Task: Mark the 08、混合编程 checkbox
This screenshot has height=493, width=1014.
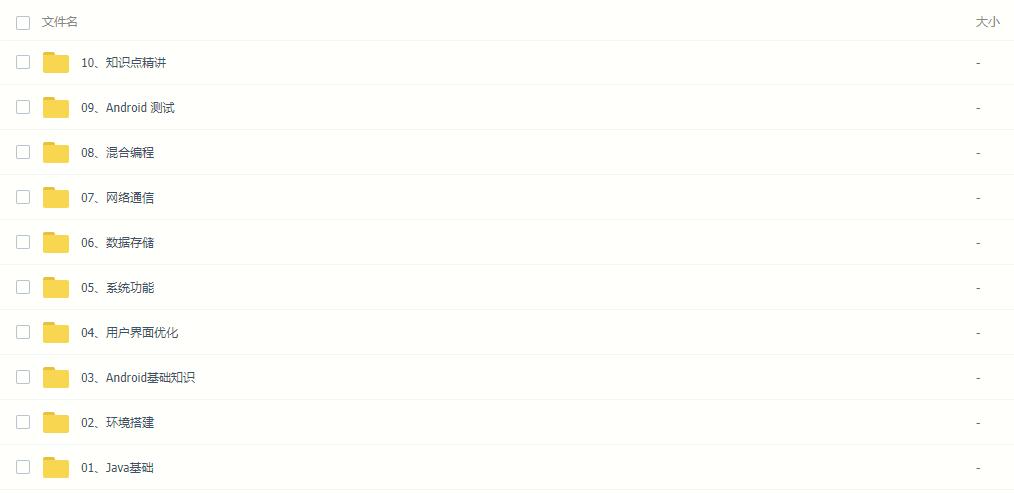Action: click(x=23, y=152)
